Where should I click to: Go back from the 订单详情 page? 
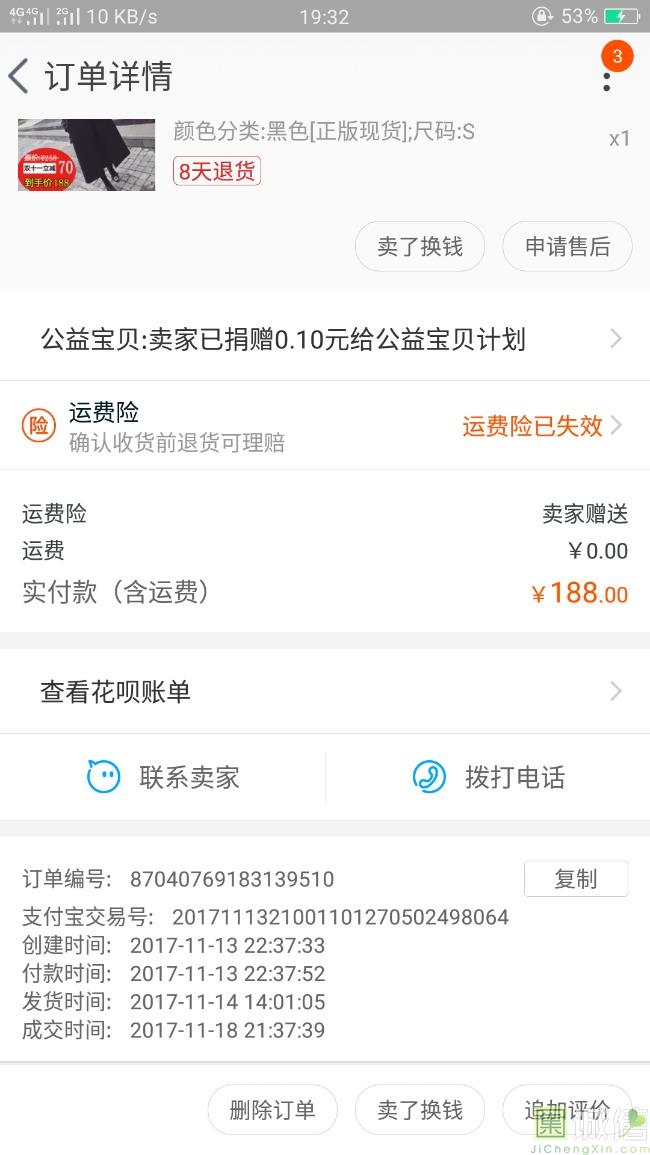point(19,77)
